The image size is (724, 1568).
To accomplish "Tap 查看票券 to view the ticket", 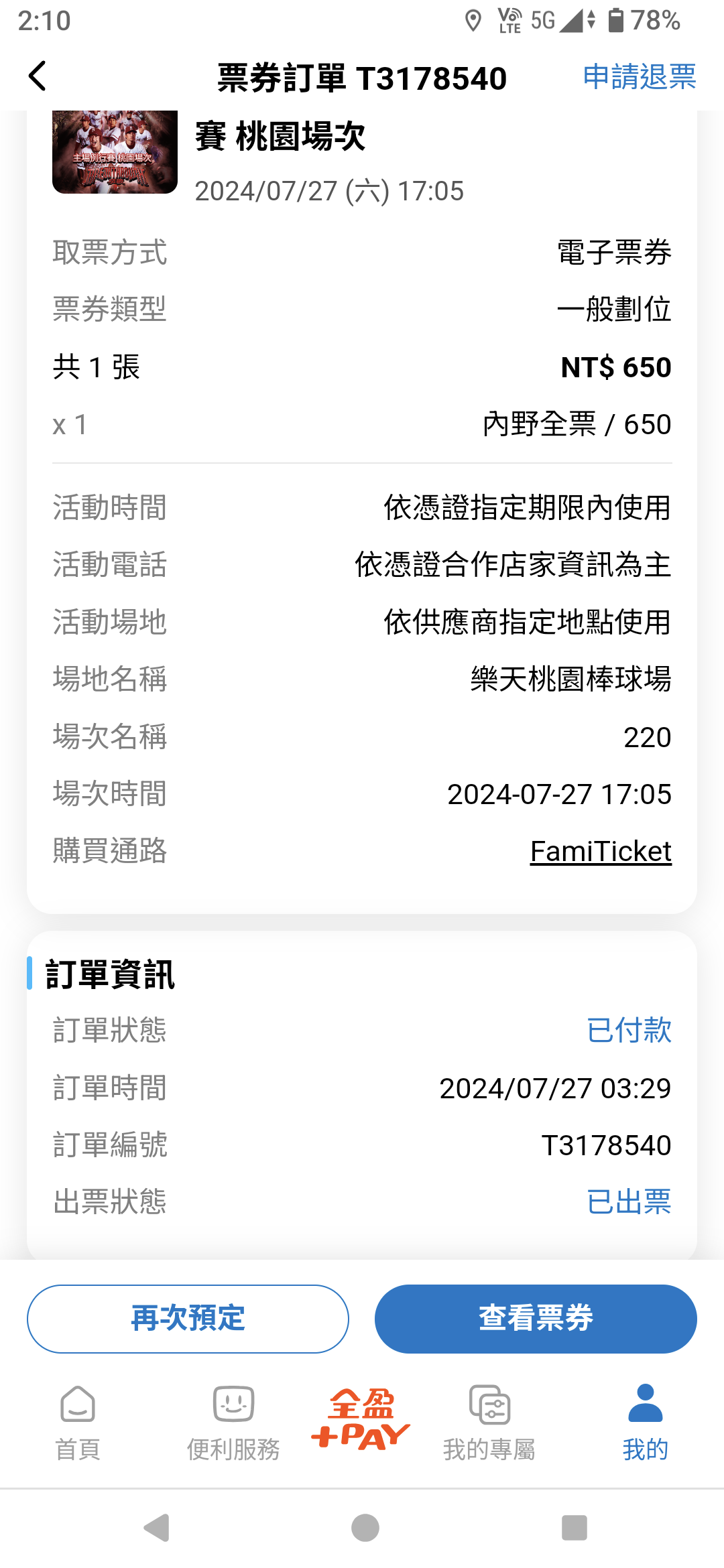I will 536,1318.
